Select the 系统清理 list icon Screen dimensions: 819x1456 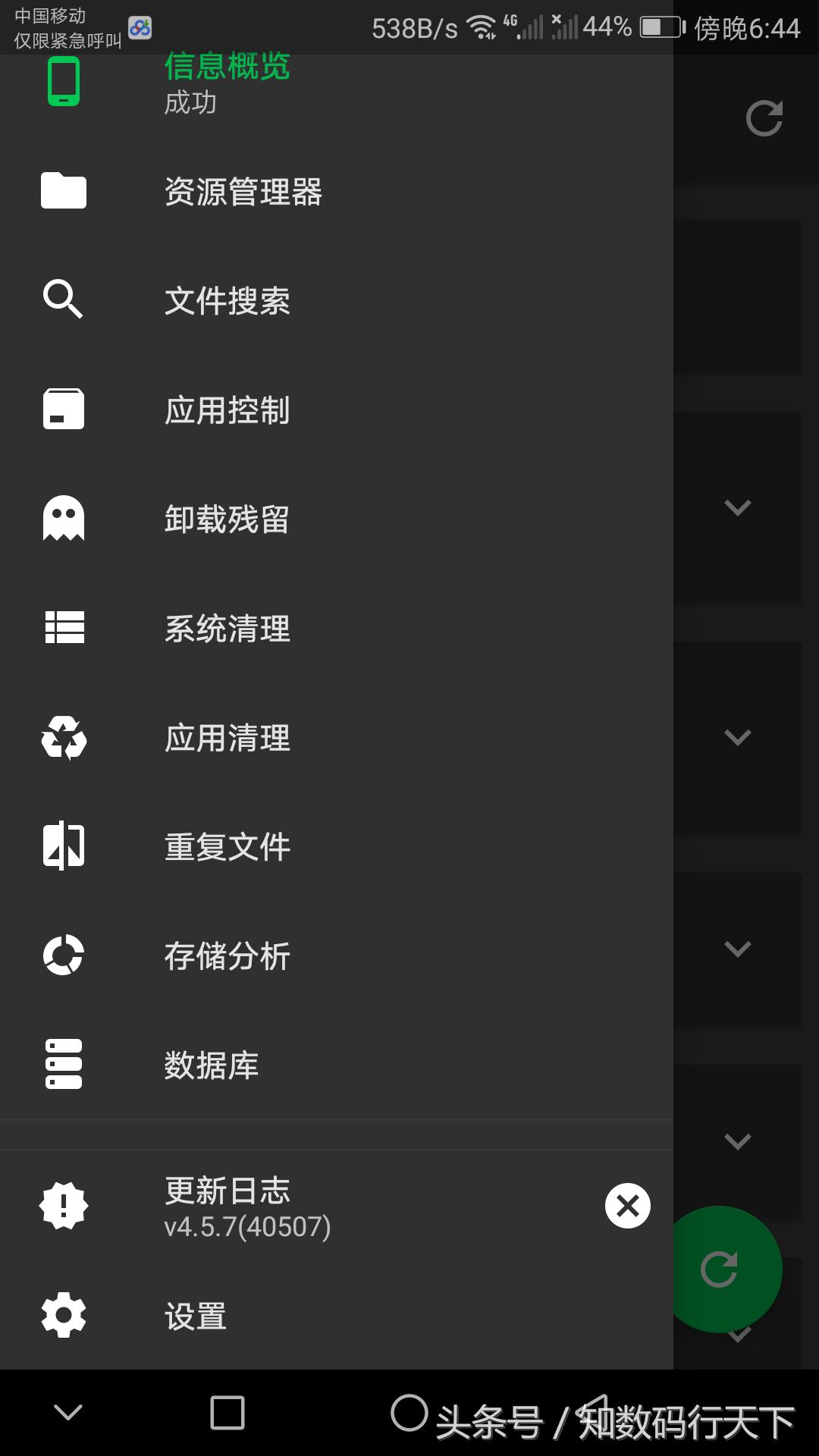pyautogui.click(x=64, y=628)
